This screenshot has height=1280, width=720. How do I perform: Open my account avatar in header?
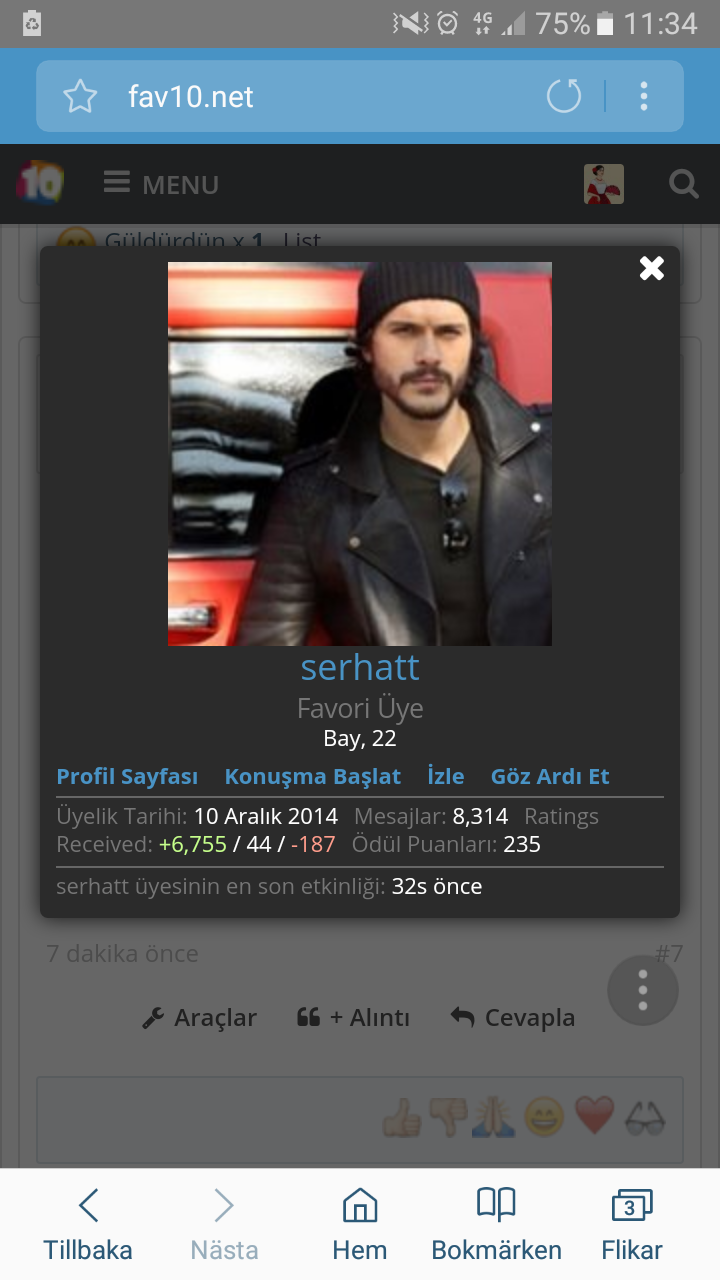pyautogui.click(x=604, y=184)
